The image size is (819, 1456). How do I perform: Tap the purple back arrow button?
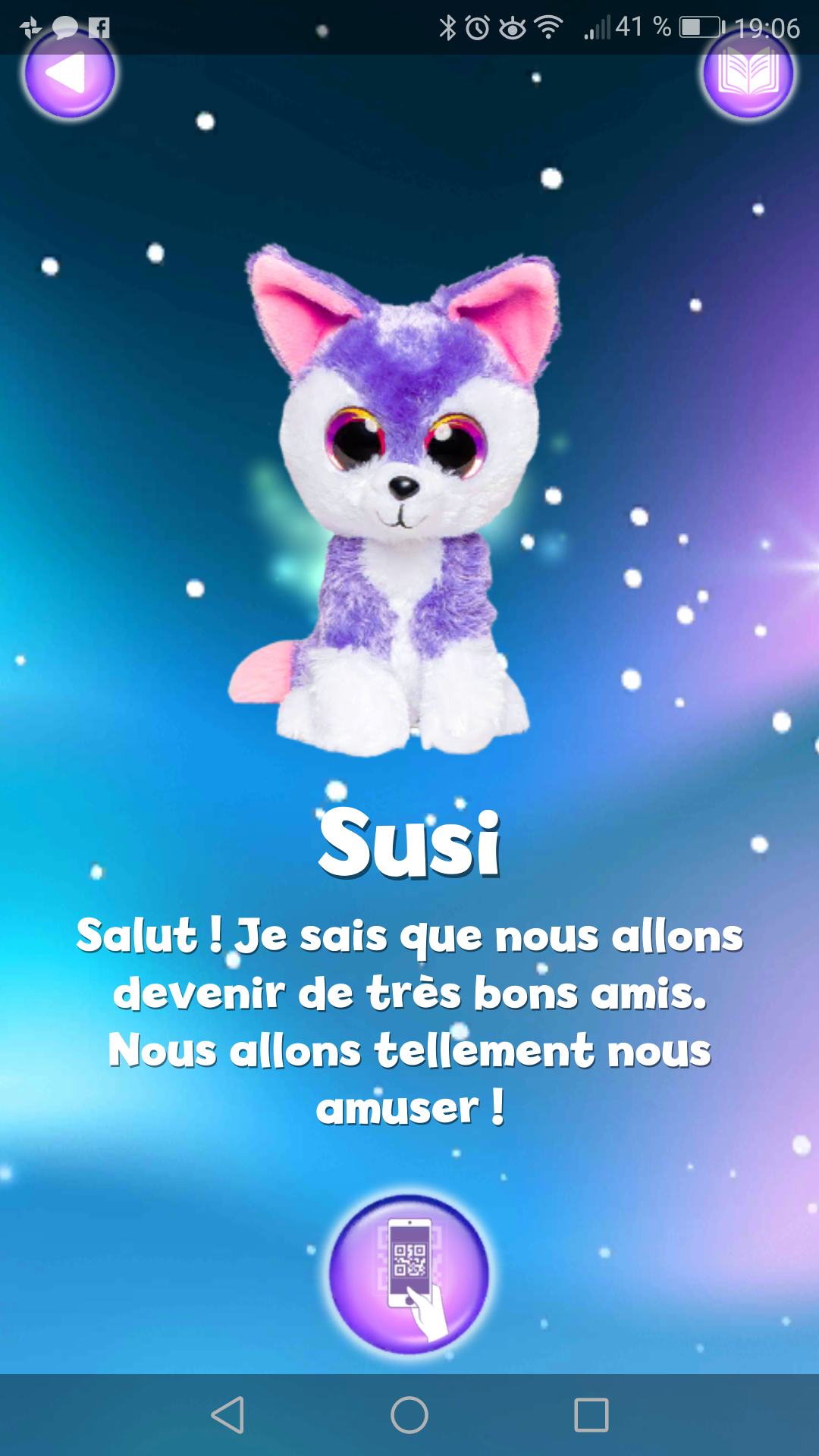pyautogui.click(x=70, y=74)
